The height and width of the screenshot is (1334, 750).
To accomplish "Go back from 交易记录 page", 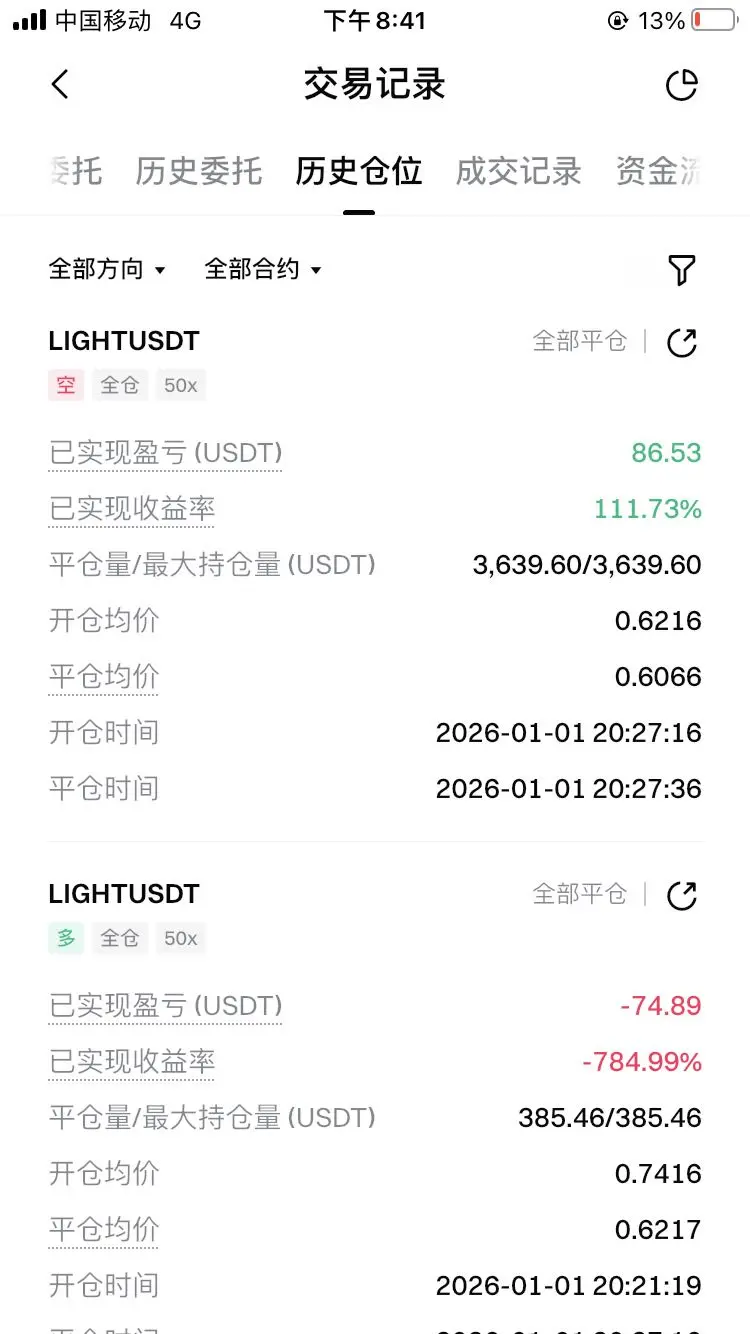I will pos(61,85).
